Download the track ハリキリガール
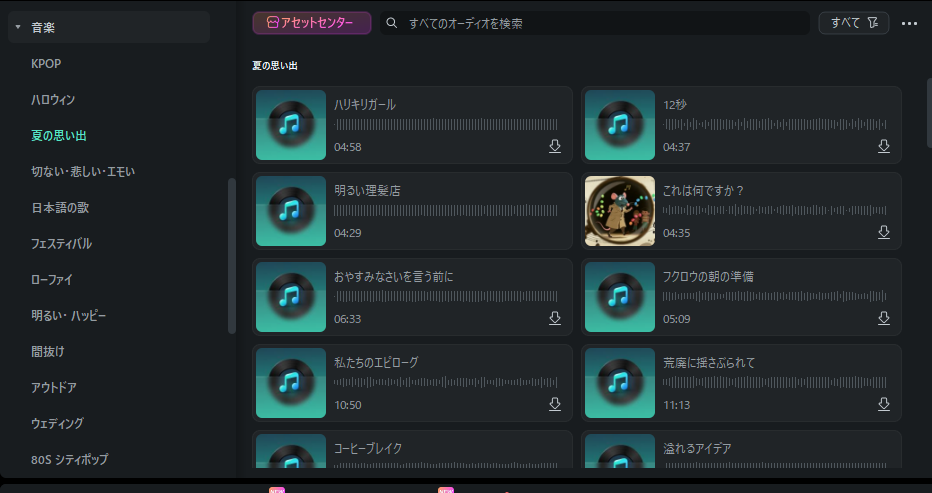The image size is (932, 493). click(x=555, y=147)
